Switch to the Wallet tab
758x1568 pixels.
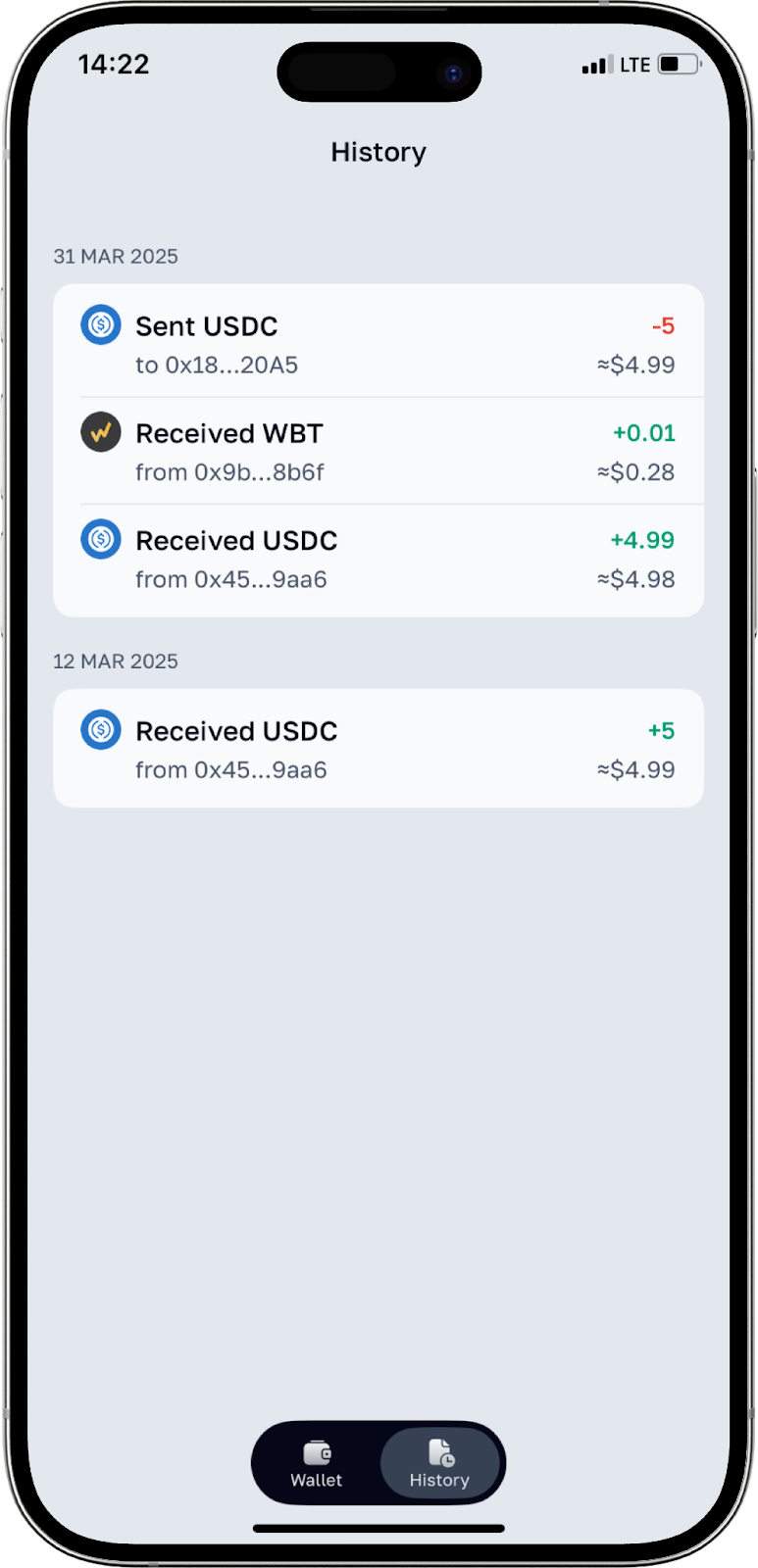(x=316, y=1463)
